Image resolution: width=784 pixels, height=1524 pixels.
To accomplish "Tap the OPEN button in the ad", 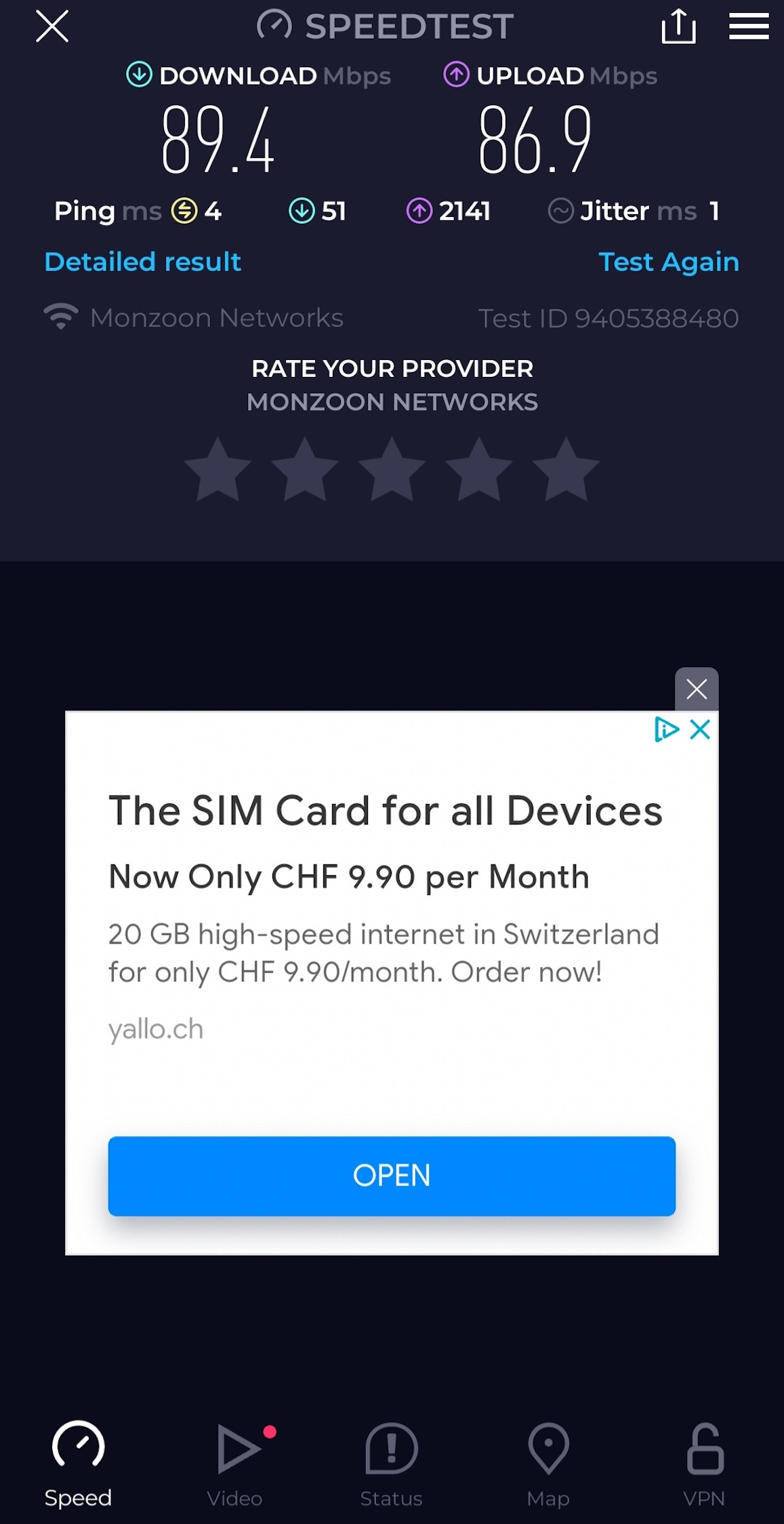I will [x=392, y=1176].
